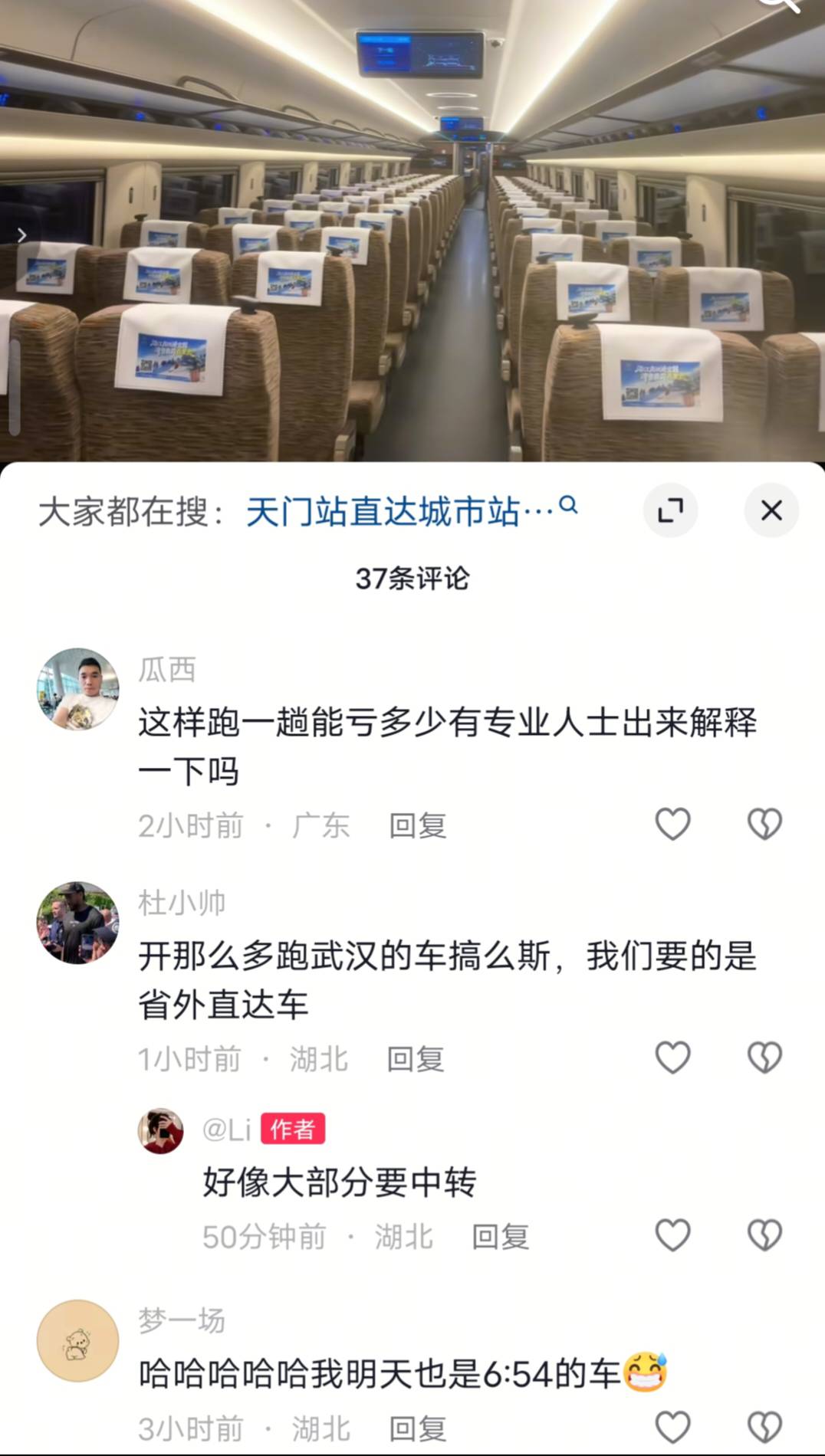Screen dimensions: 825x1456
Task: Open author @Li's avatar
Action: 160,1130
